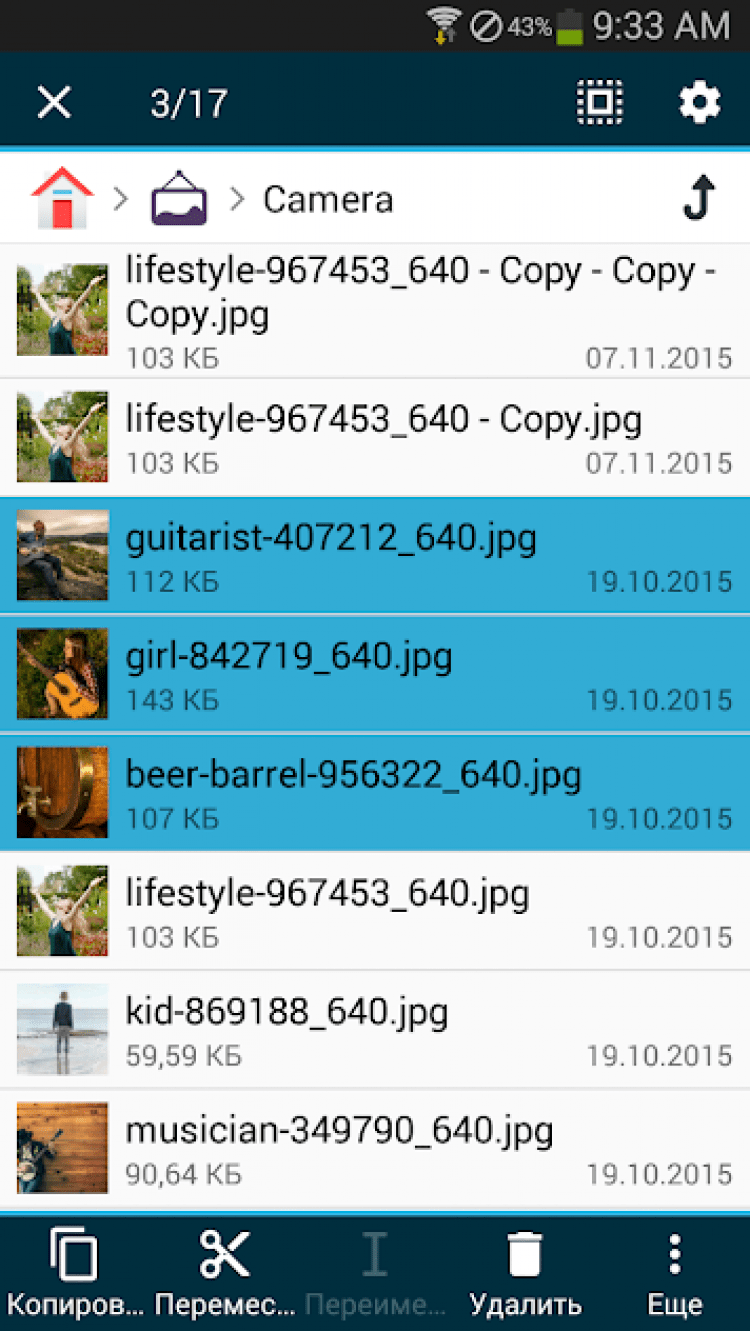Delete the selected files

pyautogui.click(x=525, y=1270)
